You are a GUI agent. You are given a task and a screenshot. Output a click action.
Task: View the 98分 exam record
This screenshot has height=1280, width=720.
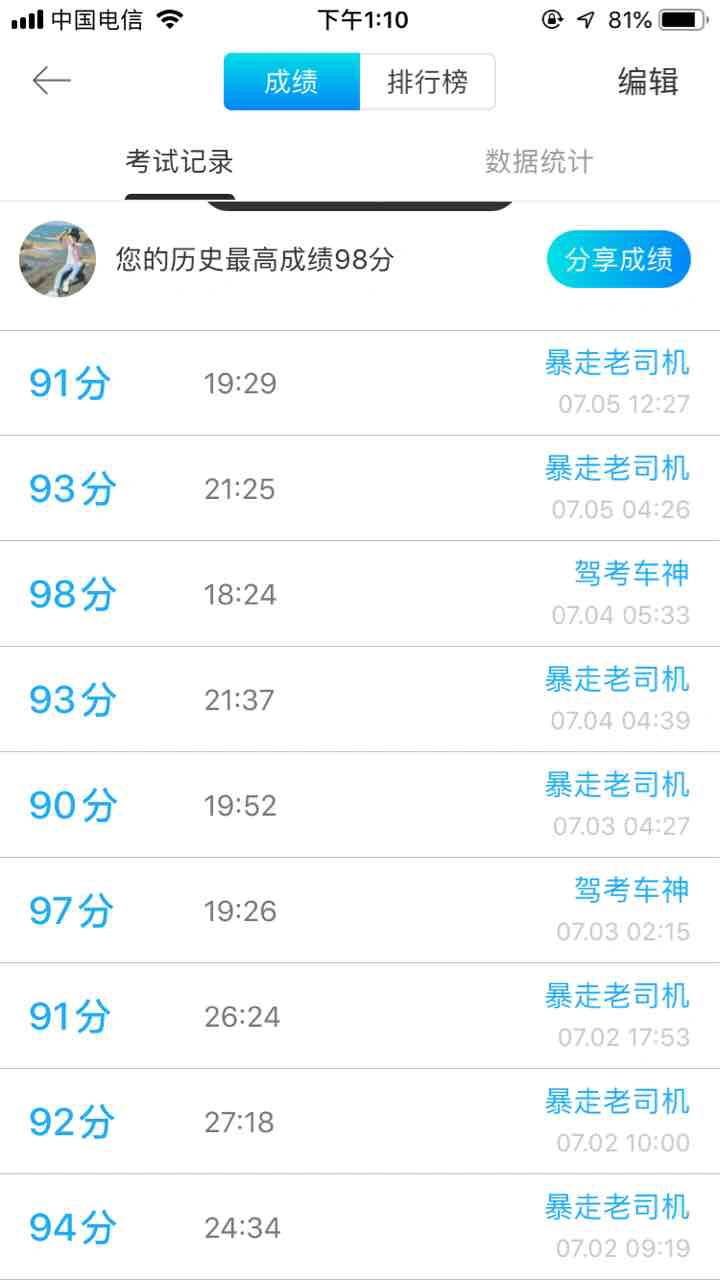tap(360, 594)
